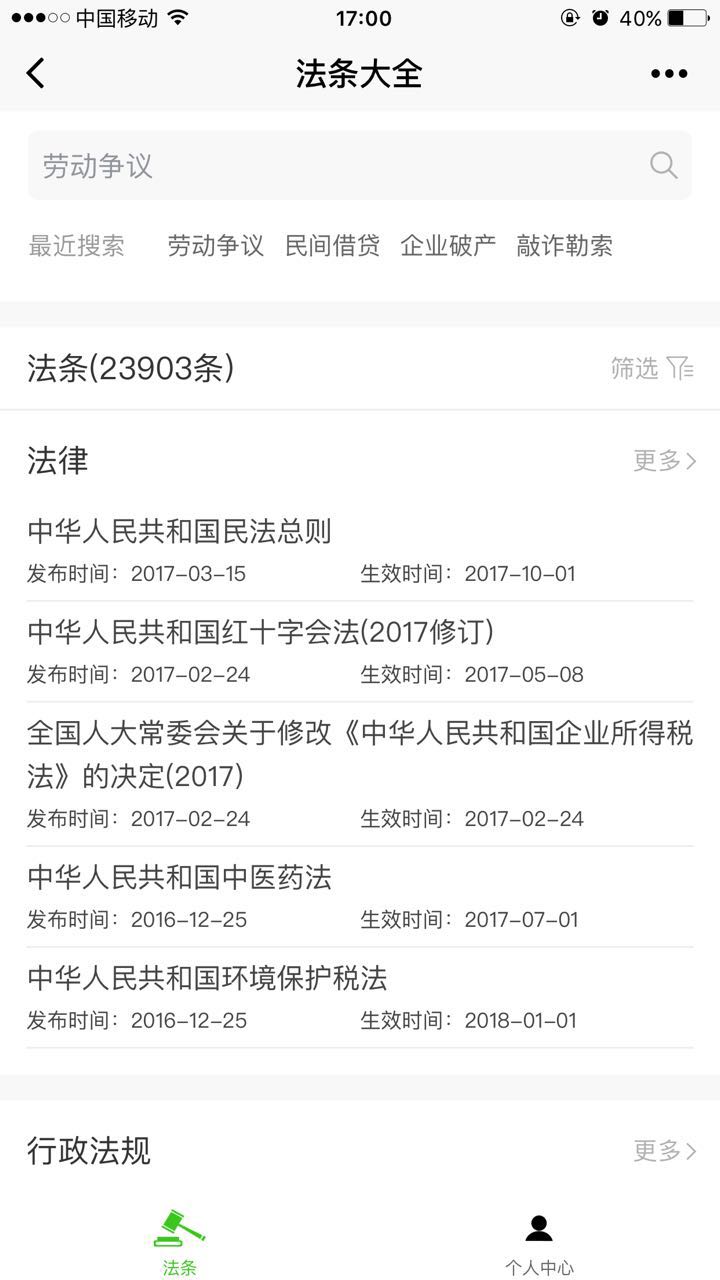Select recent search 民间借贷
This screenshot has width=720, height=1280.
pyautogui.click(x=332, y=246)
